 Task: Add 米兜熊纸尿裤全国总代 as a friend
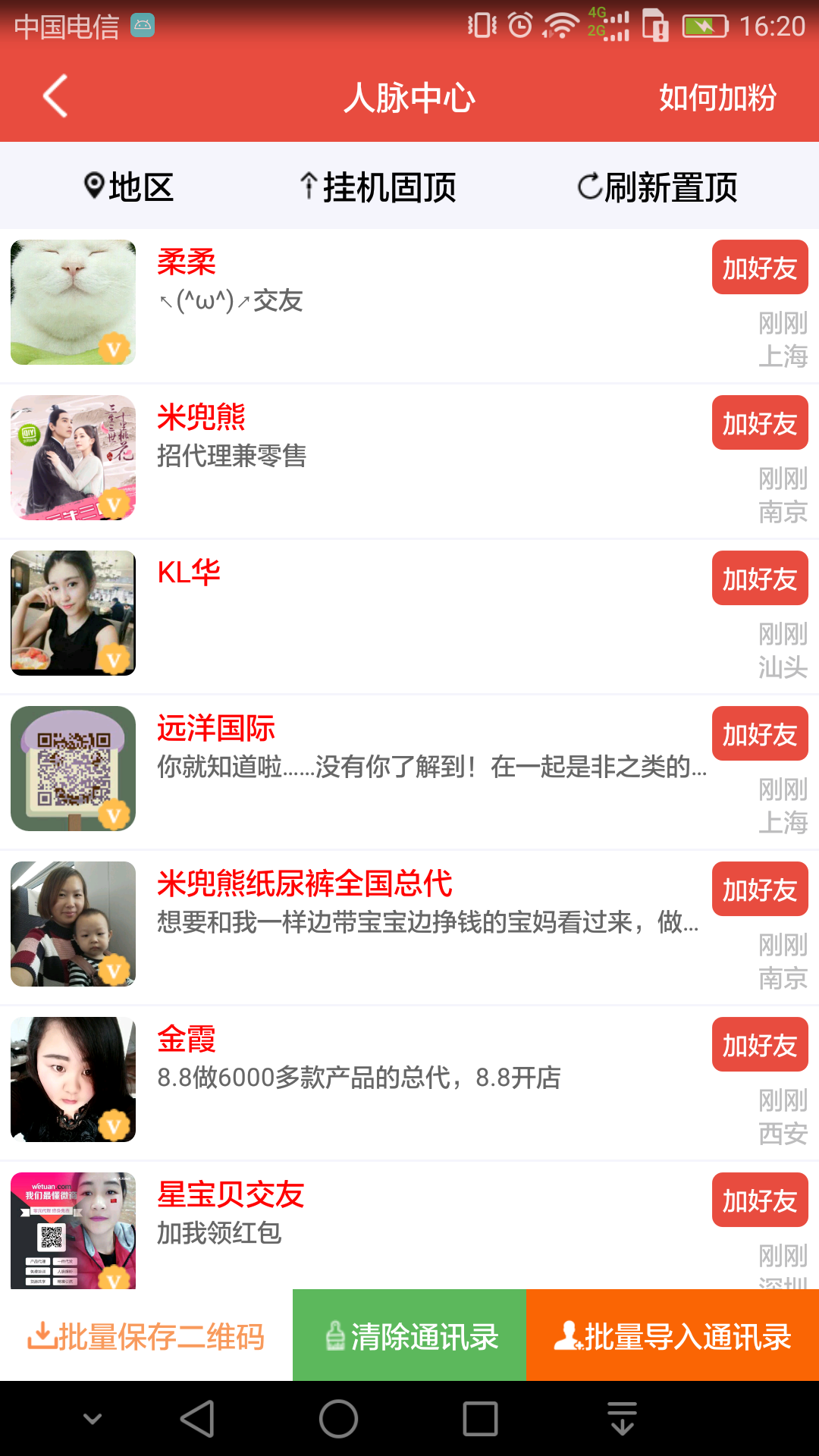[759, 890]
